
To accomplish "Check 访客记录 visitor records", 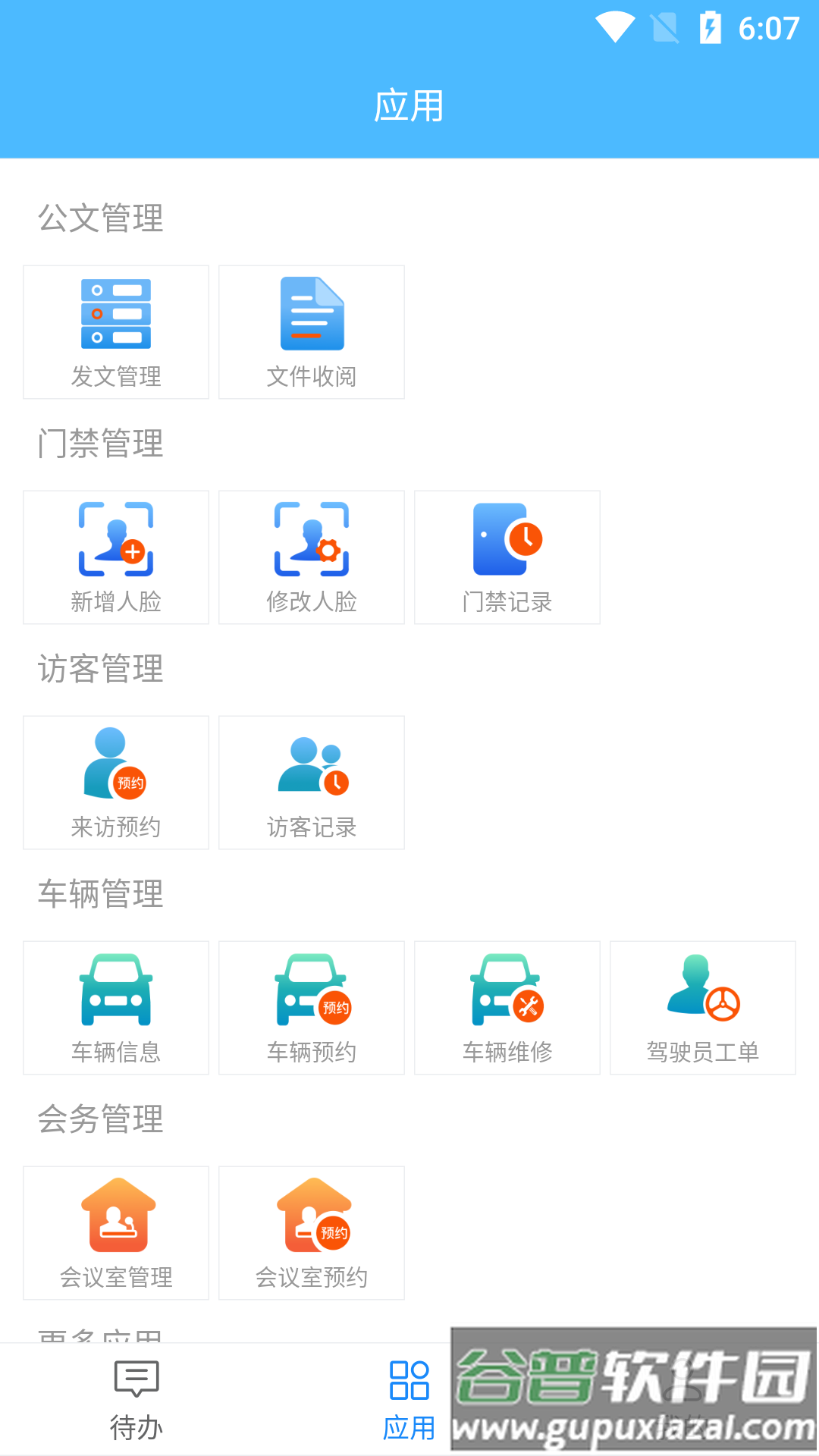I will point(311,781).
